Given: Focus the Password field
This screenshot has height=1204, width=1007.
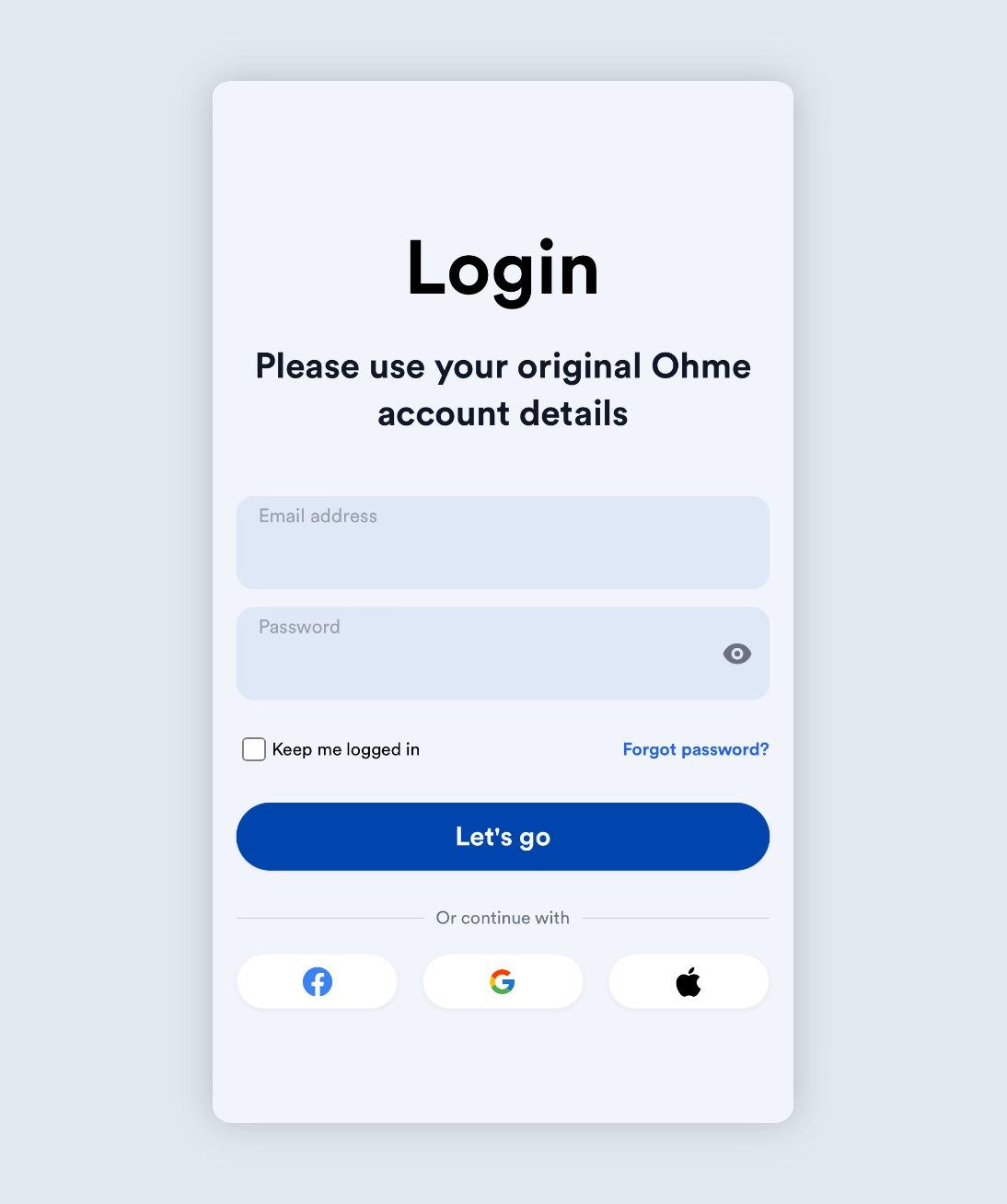Looking at the screenshot, I should (x=479, y=655).
